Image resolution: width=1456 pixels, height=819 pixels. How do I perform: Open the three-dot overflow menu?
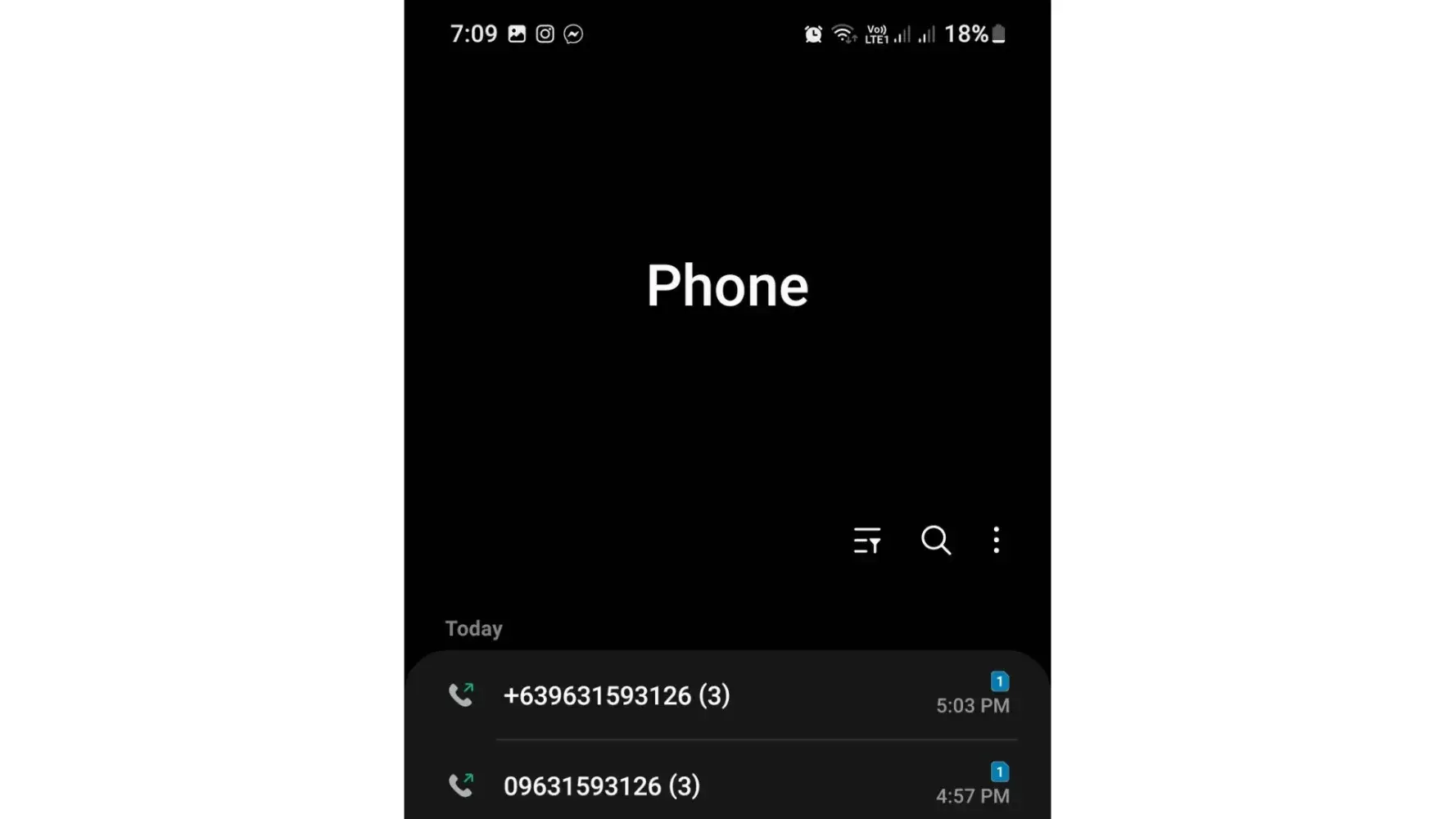tap(996, 541)
